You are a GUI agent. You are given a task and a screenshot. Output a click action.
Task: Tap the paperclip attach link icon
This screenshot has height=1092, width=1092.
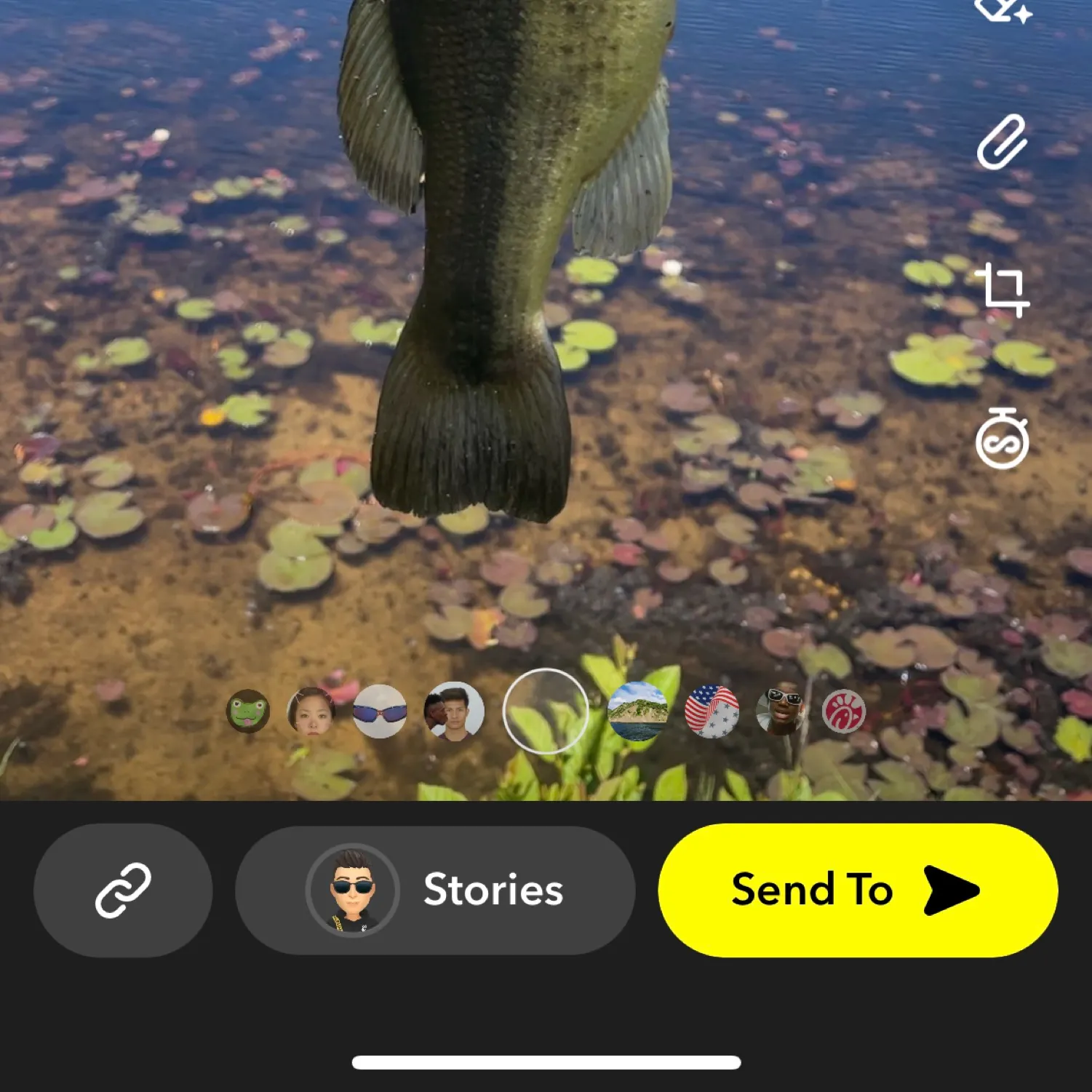[x=1002, y=143]
